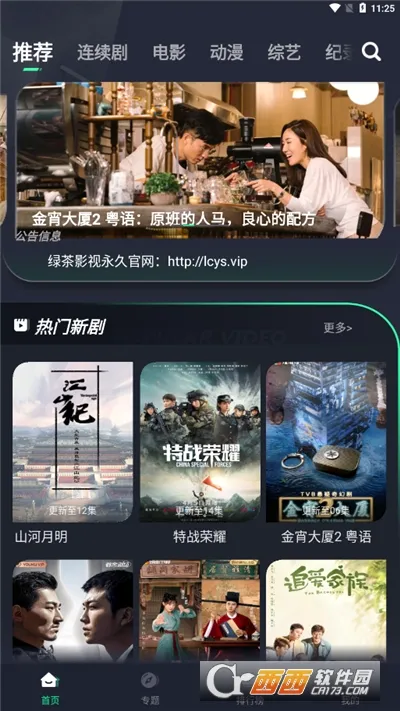Open the 追爱家族 poster card
The width and height of the screenshot is (400, 711).
tap(326, 610)
